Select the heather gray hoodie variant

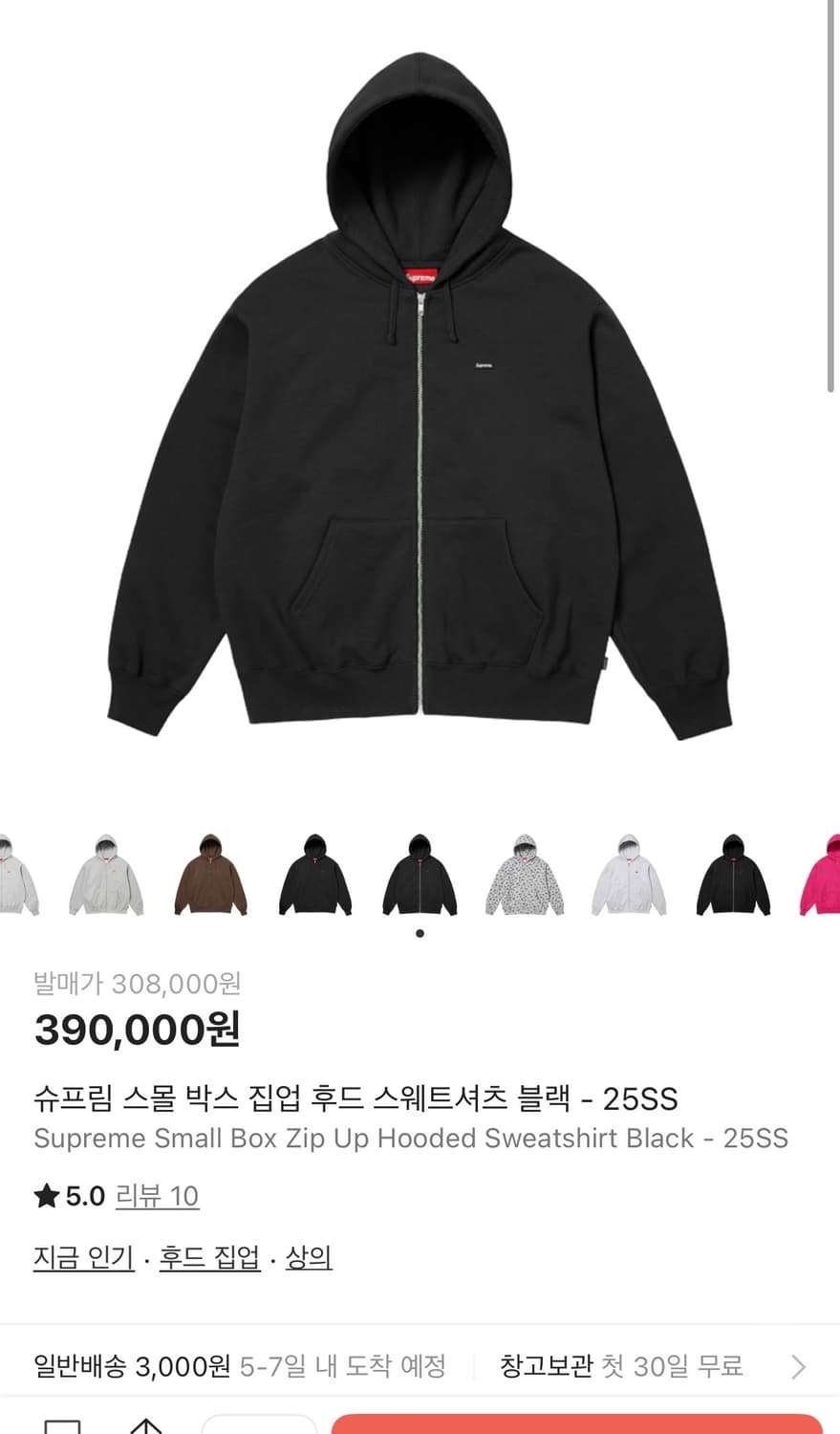pyautogui.click(x=107, y=875)
